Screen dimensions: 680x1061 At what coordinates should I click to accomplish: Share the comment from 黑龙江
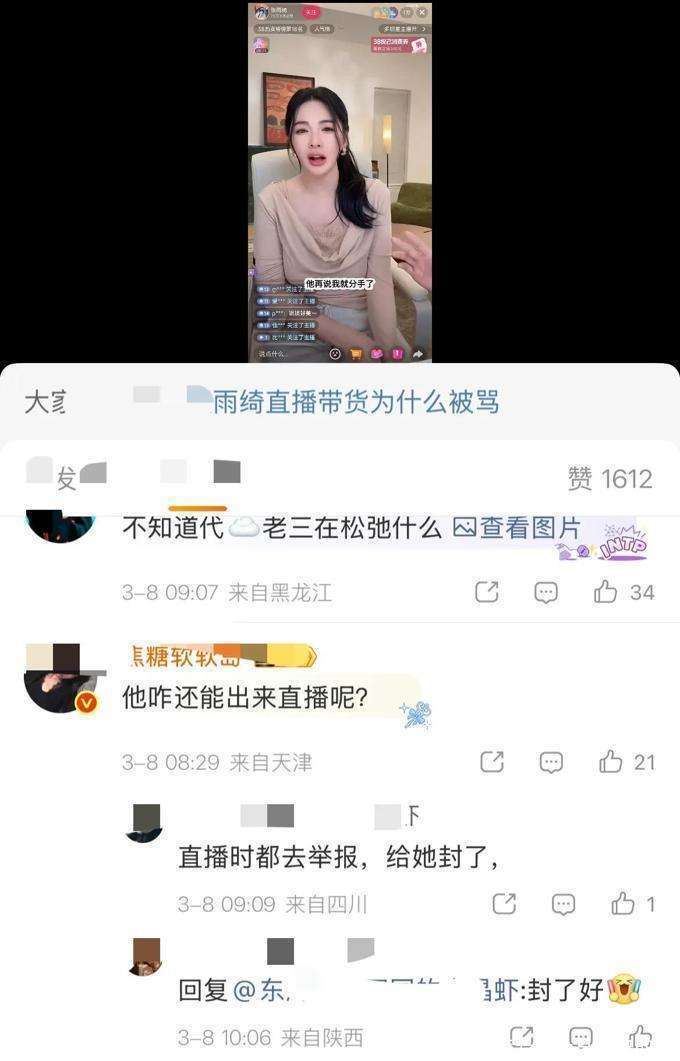coord(487,592)
